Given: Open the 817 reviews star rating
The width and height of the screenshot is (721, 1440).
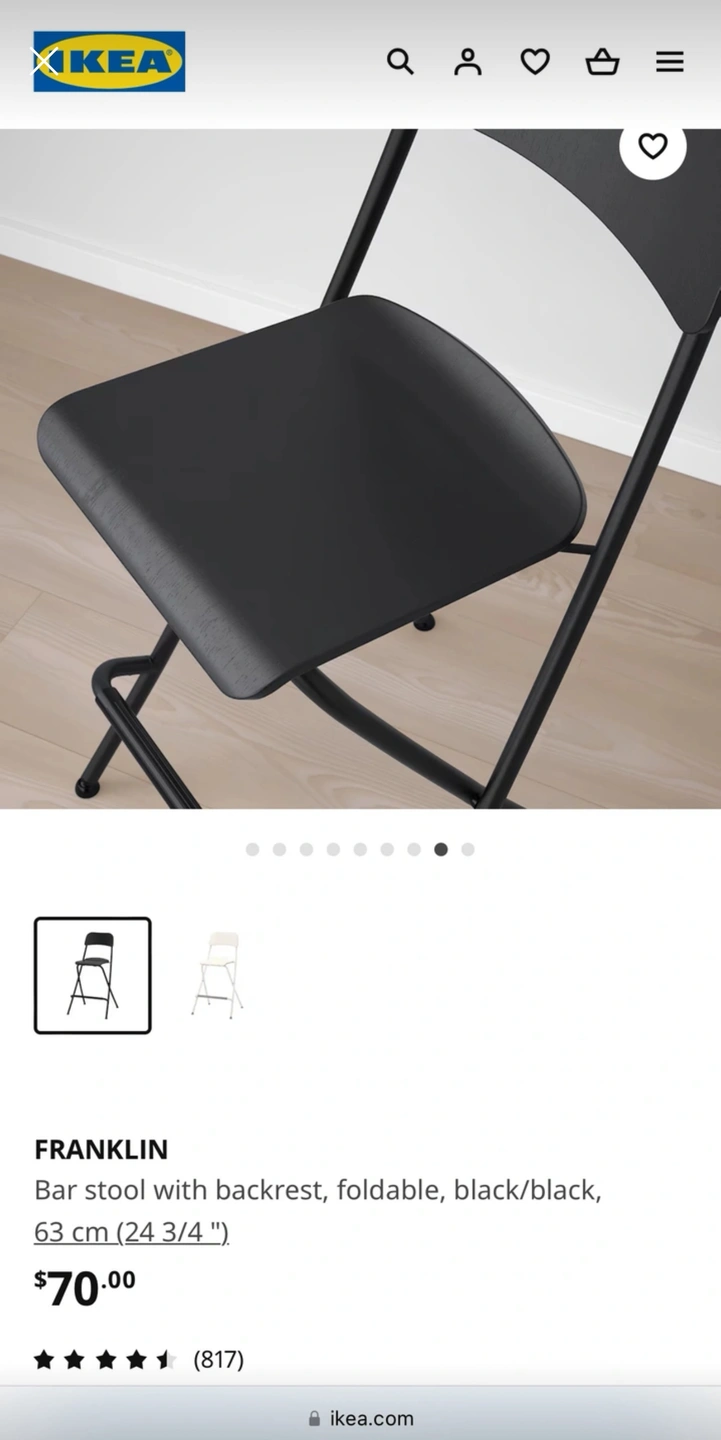Looking at the screenshot, I should [x=138, y=1359].
